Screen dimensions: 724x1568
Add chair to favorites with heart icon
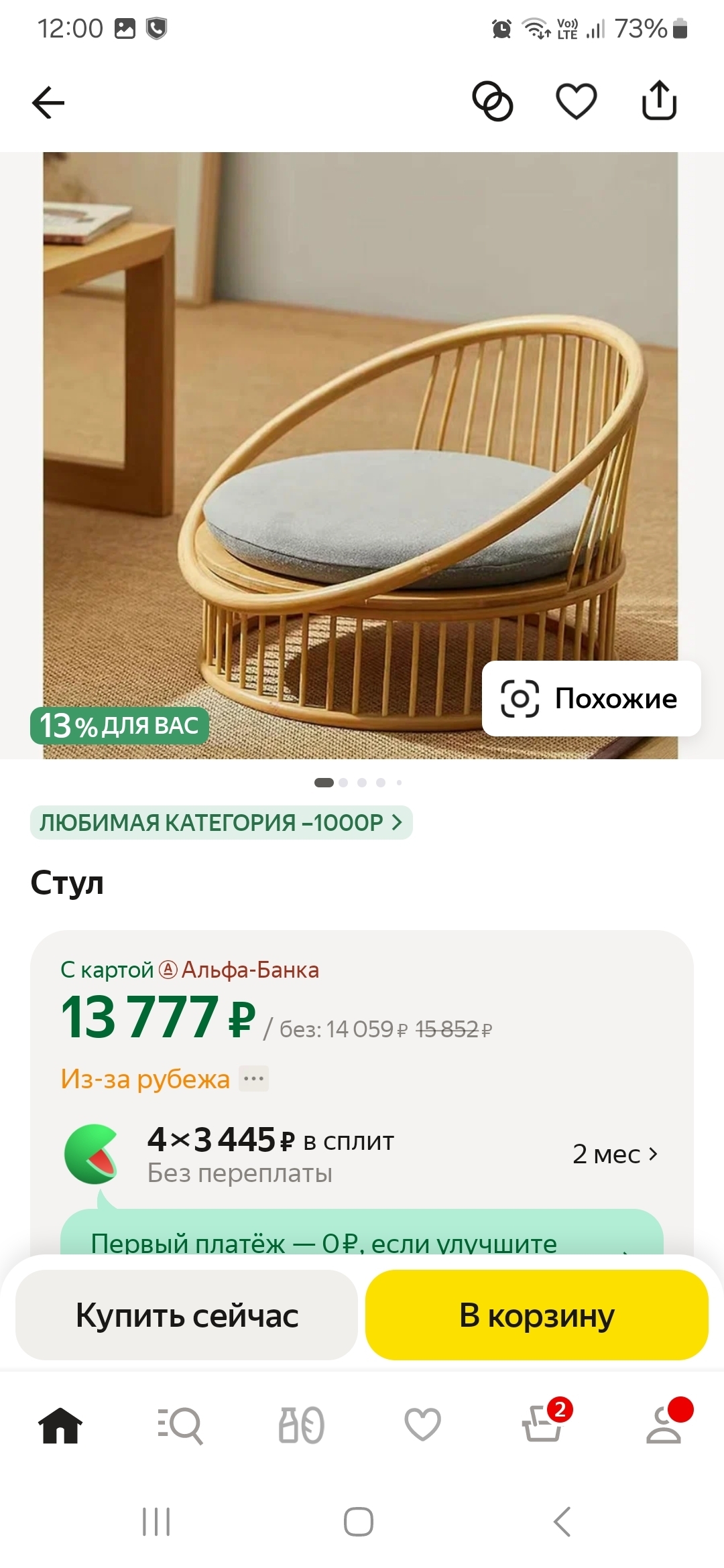[x=576, y=101]
